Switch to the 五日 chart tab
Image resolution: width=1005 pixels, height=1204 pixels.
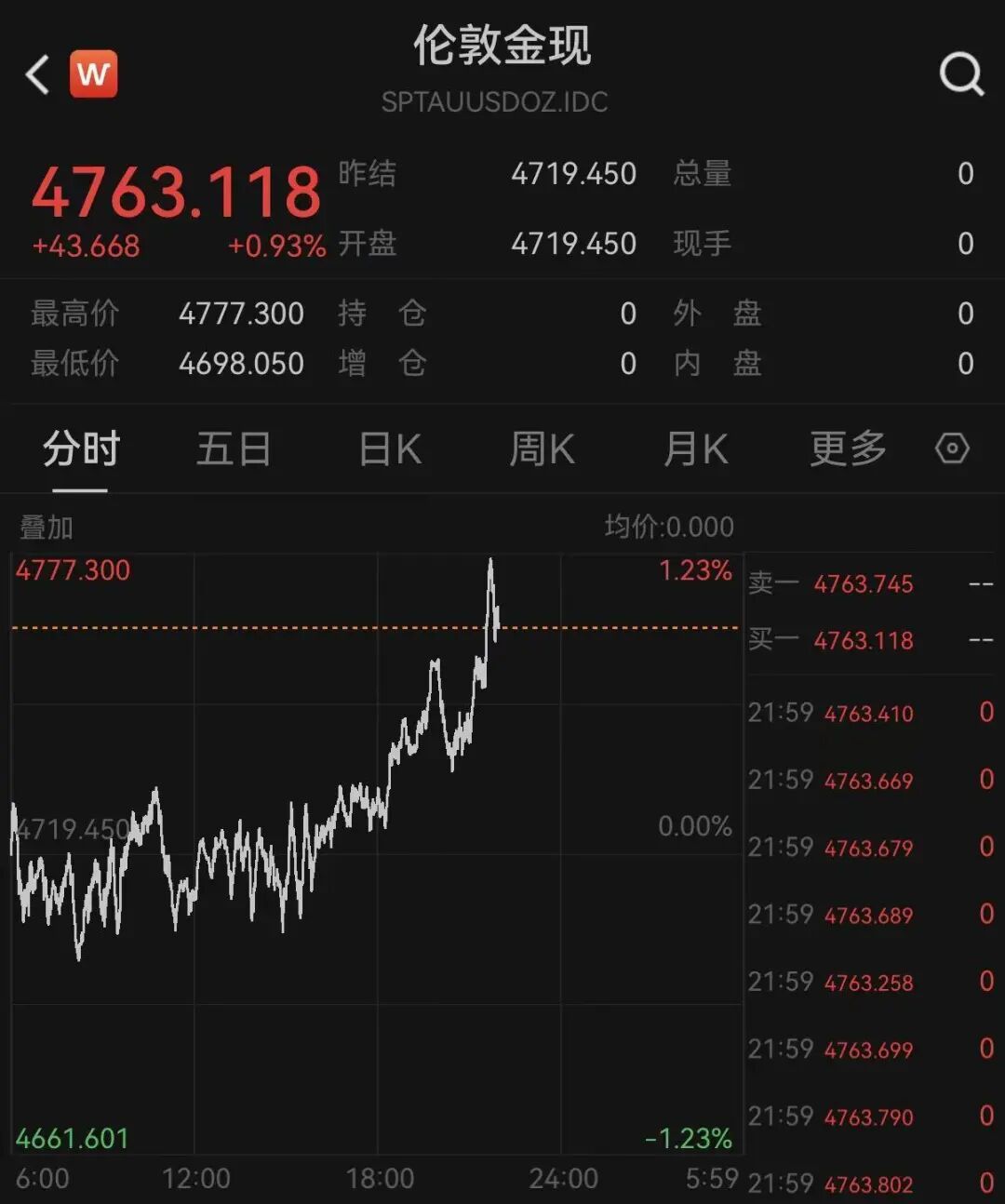[234, 449]
